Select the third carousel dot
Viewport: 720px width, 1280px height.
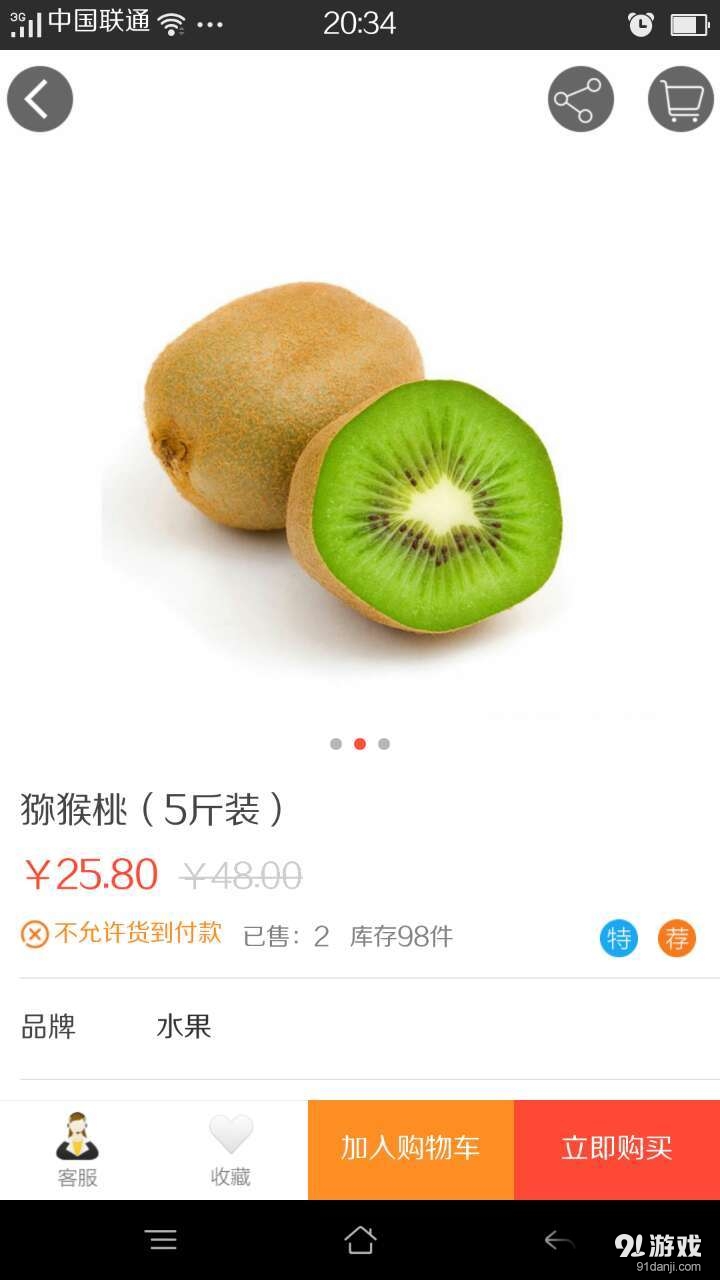pos(384,744)
